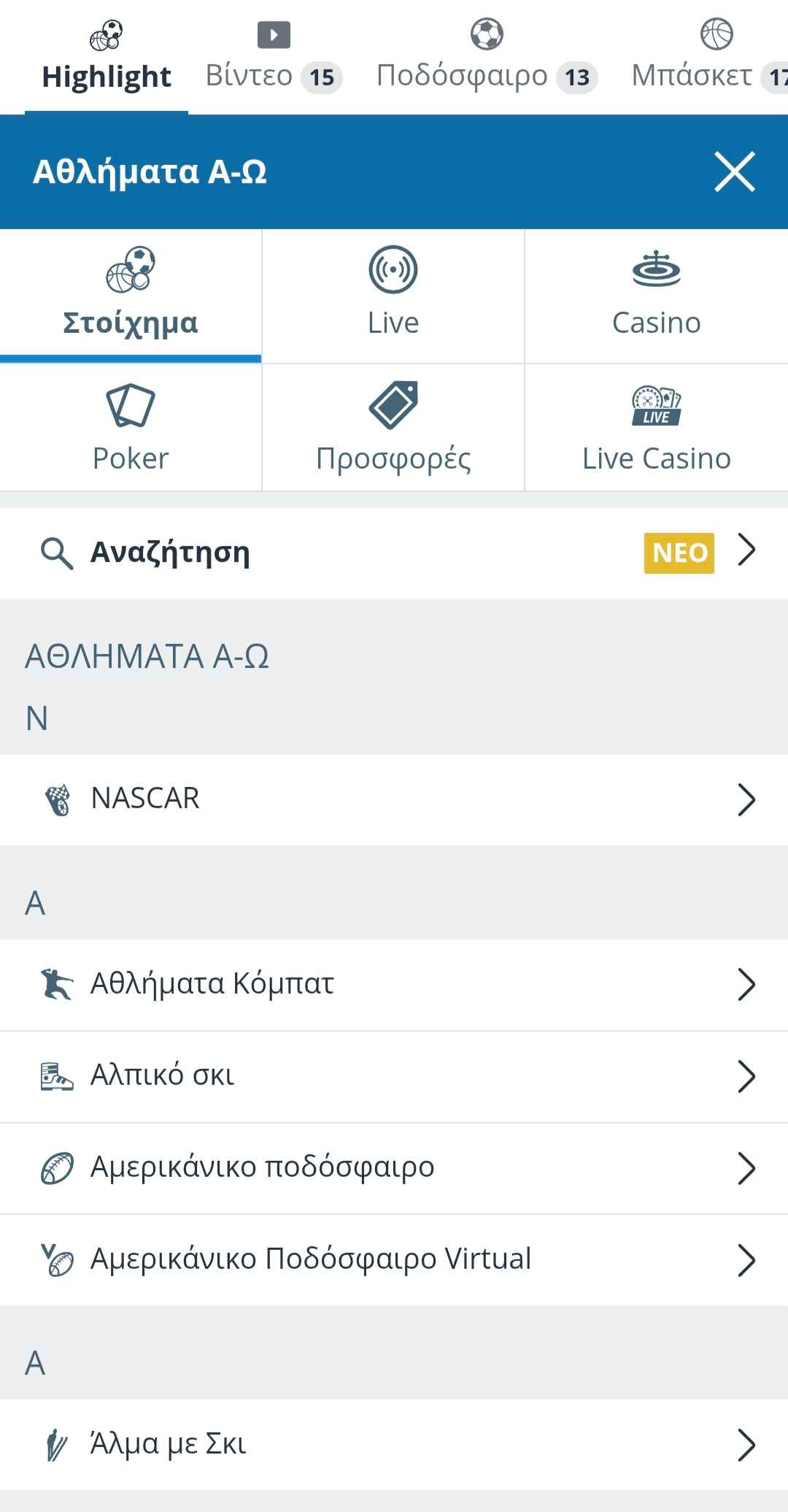Open the NASCAR sport row
Screen dimensions: 788x1512
click(394, 799)
